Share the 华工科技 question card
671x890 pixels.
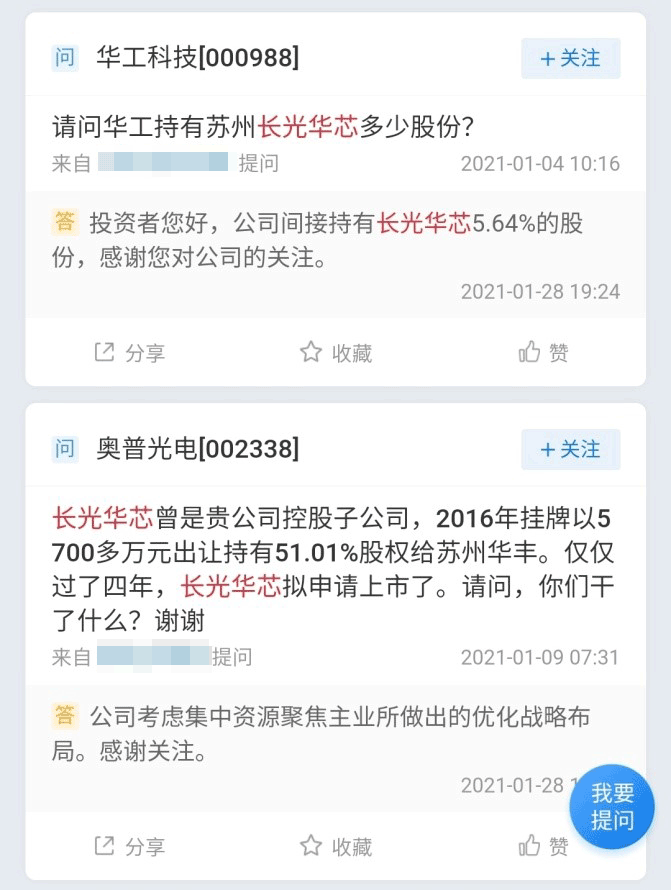click(129, 352)
